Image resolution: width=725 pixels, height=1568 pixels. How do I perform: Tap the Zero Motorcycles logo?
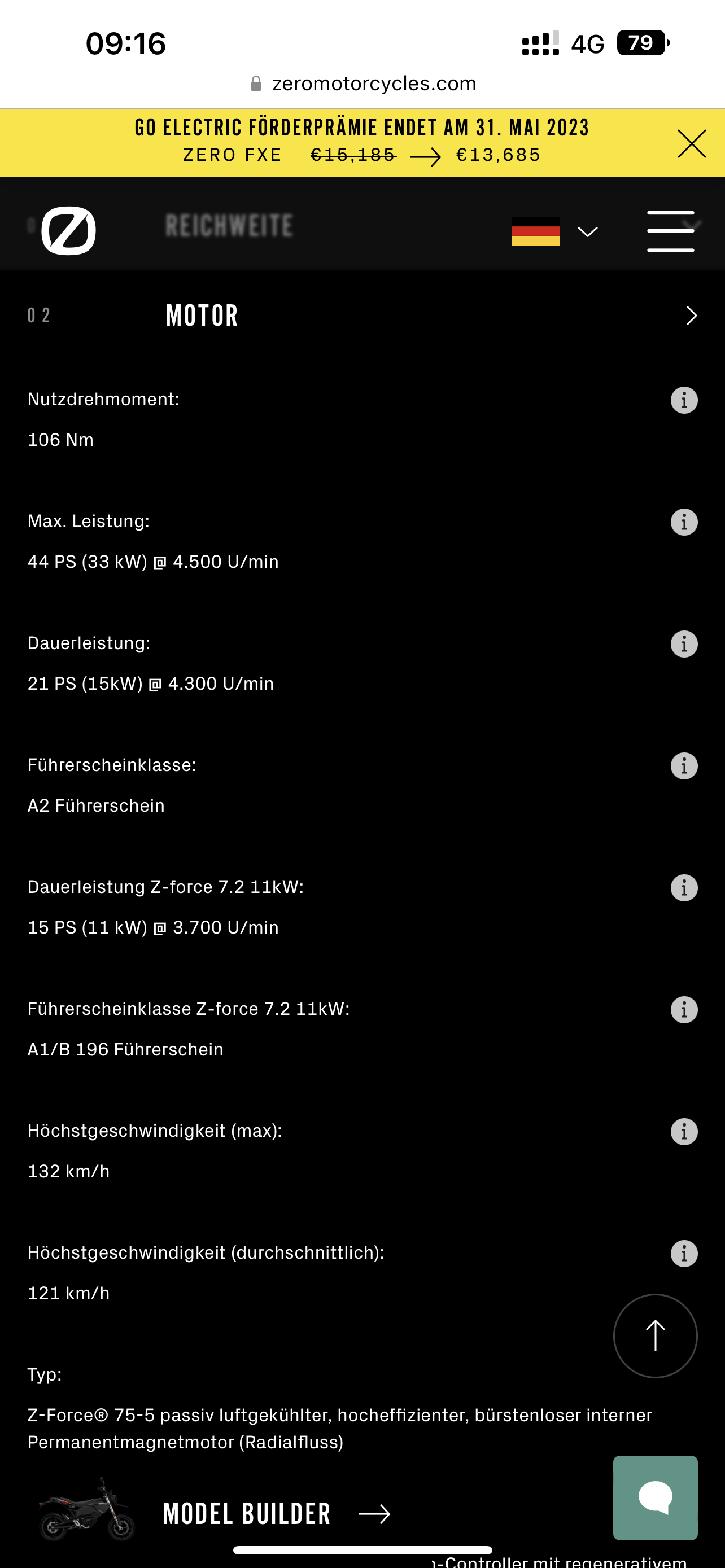pyautogui.click(x=69, y=231)
